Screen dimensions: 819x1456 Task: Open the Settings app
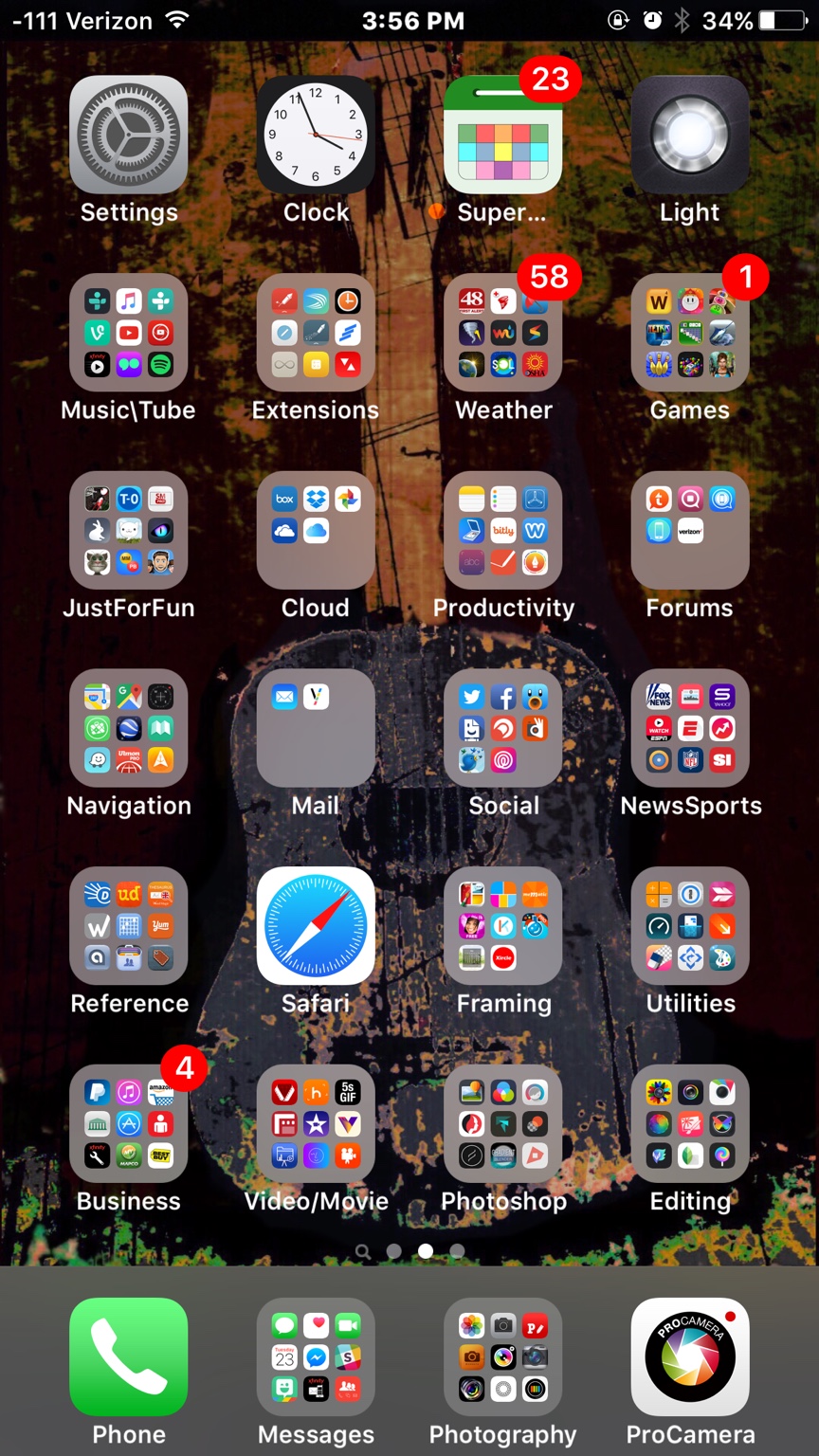(128, 135)
